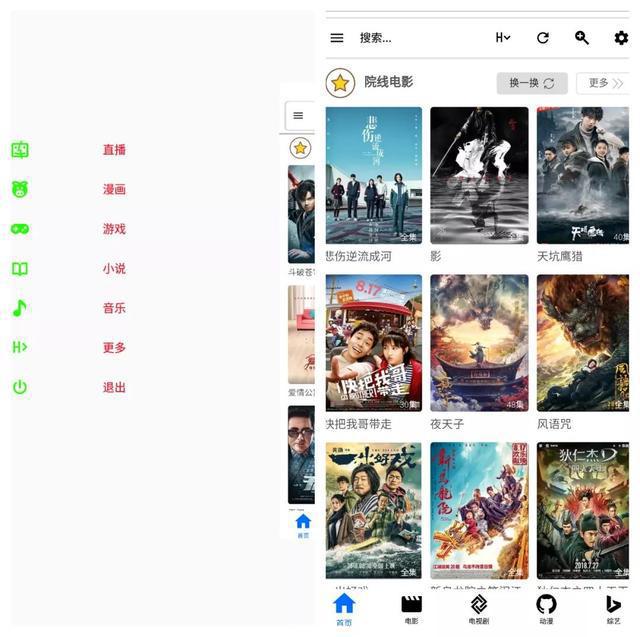Image resolution: width=640 pixels, height=637 pixels.
Task: Open the movie 影
Action: click(479, 176)
